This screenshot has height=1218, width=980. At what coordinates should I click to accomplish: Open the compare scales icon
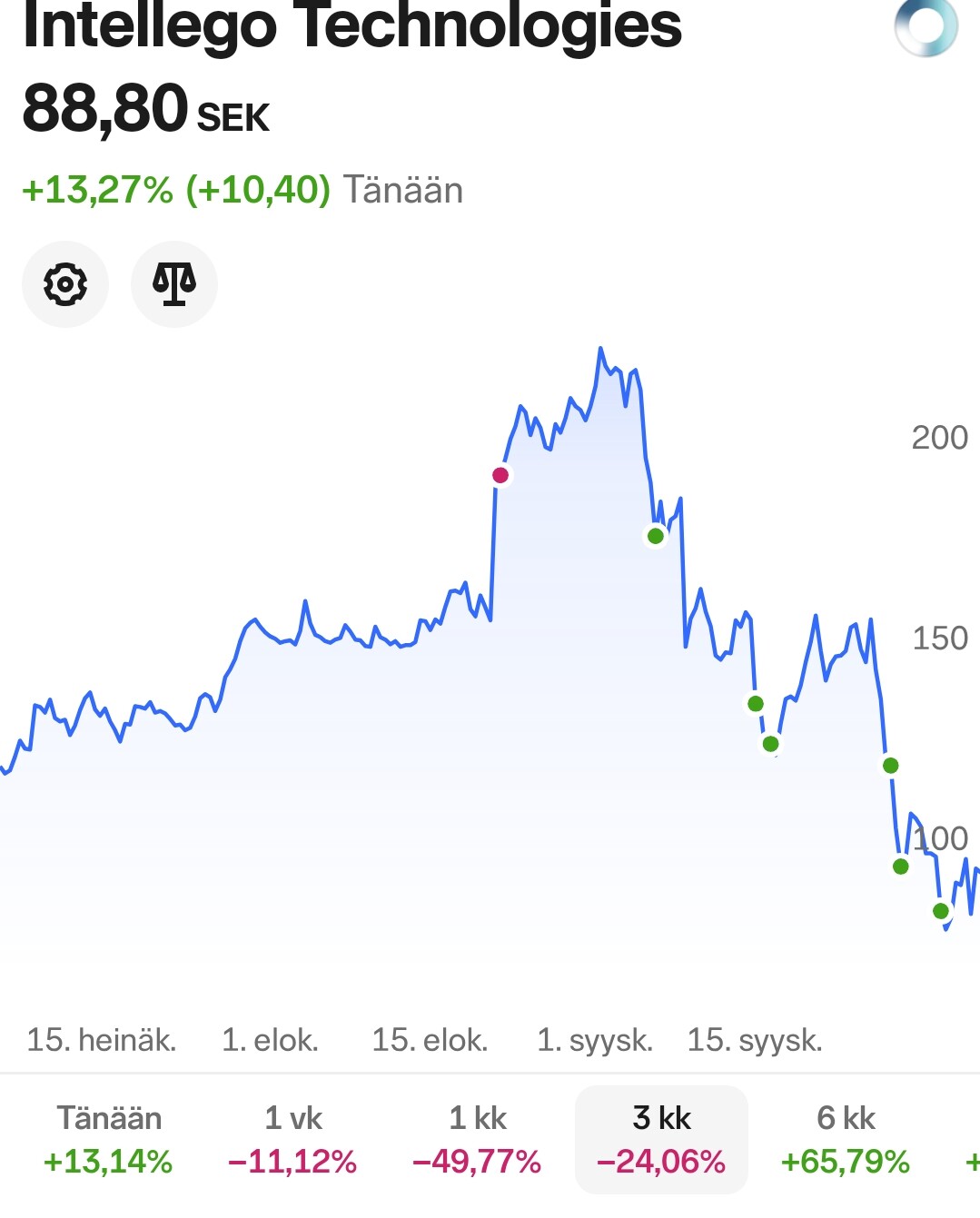(174, 284)
